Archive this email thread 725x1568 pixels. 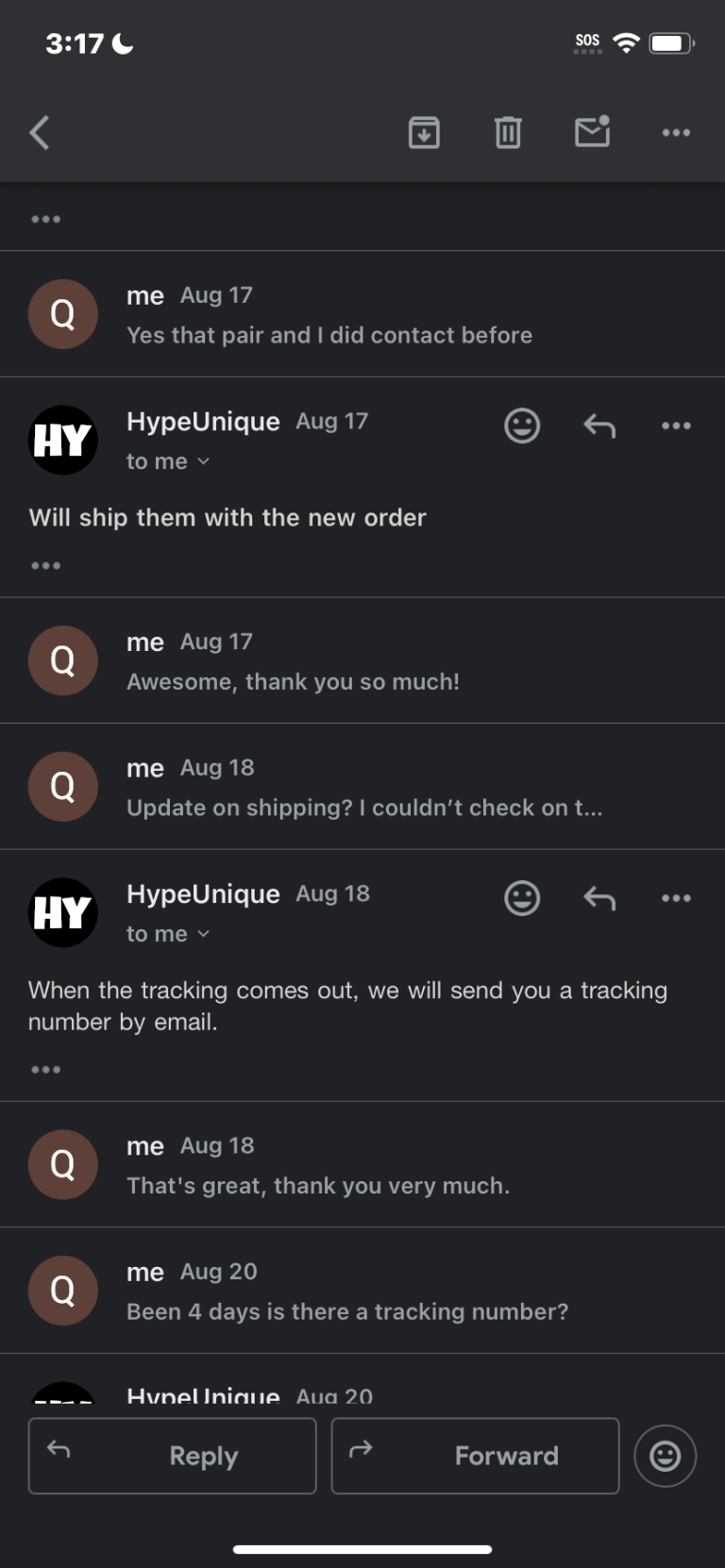pyautogui.click(x=424, y=133)
